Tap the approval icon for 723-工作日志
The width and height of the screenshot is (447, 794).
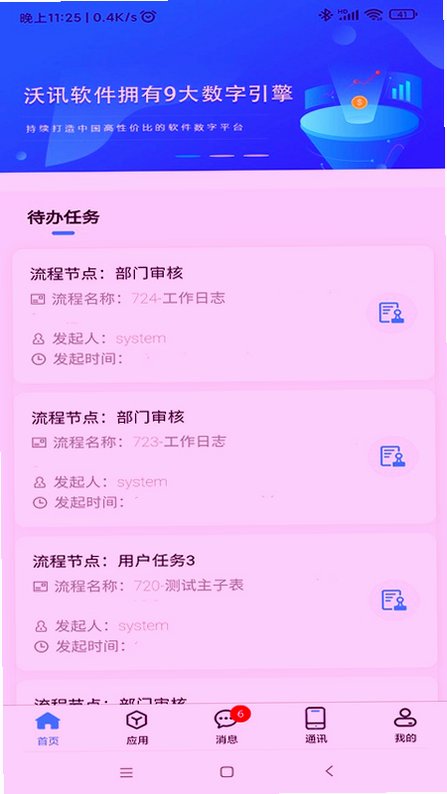pos(393,457)
